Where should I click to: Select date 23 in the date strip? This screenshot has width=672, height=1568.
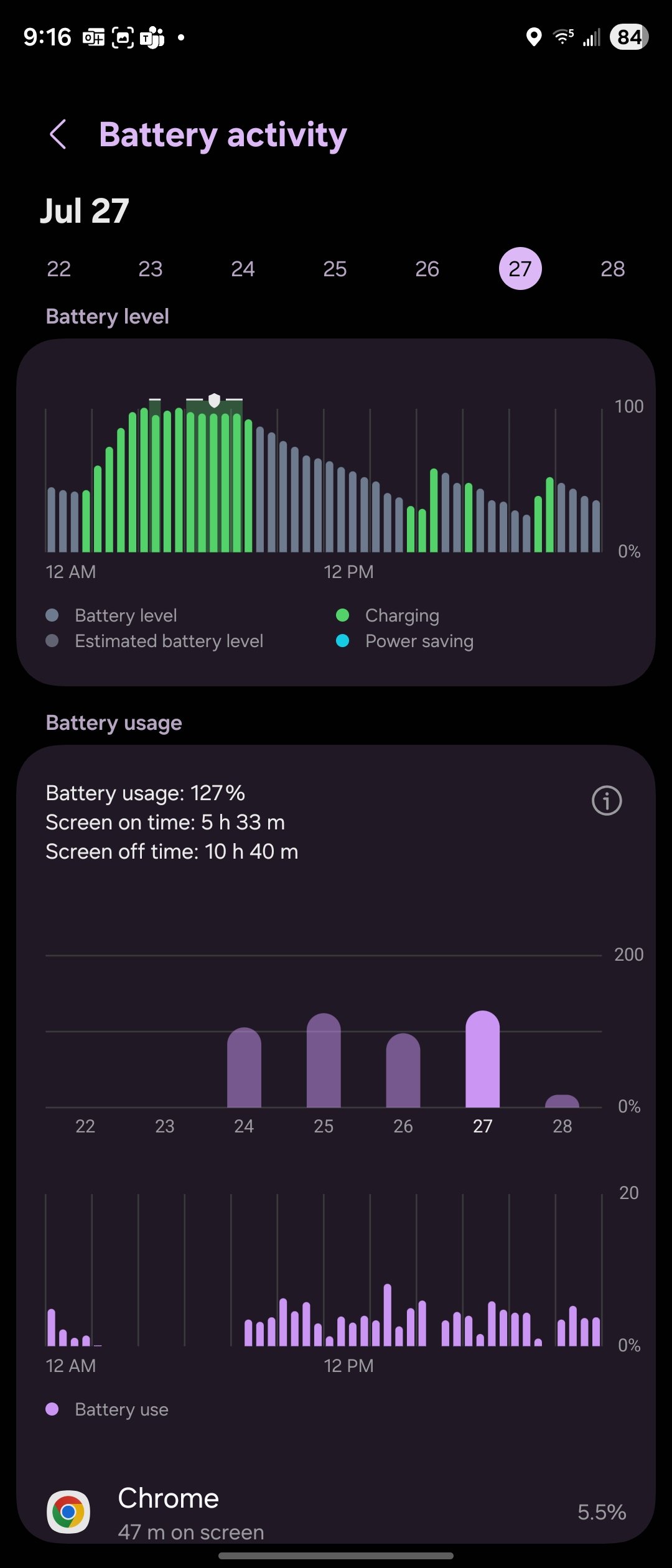click(151, 269)
